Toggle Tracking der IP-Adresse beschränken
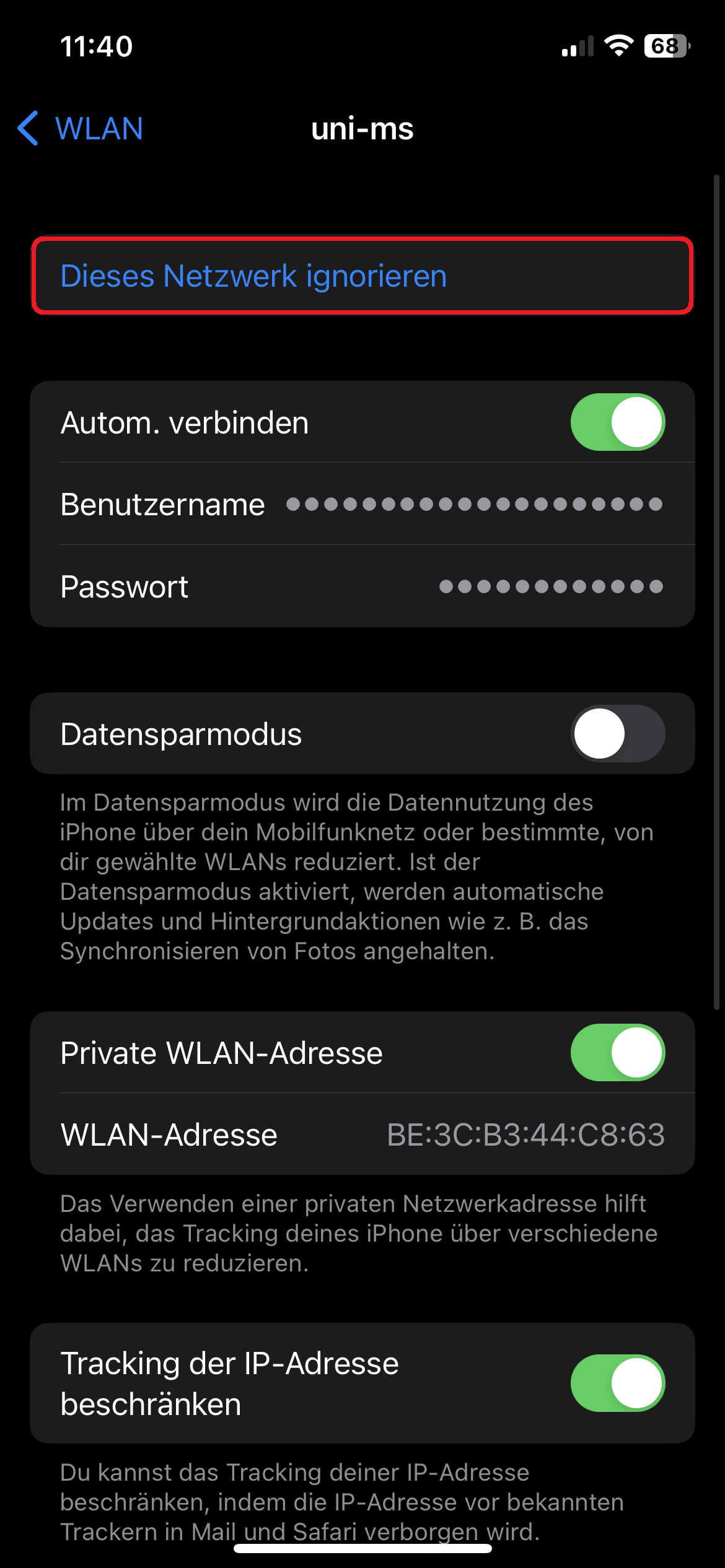The width and height of the screenshot is (725, 1568). click(617, 1383)
